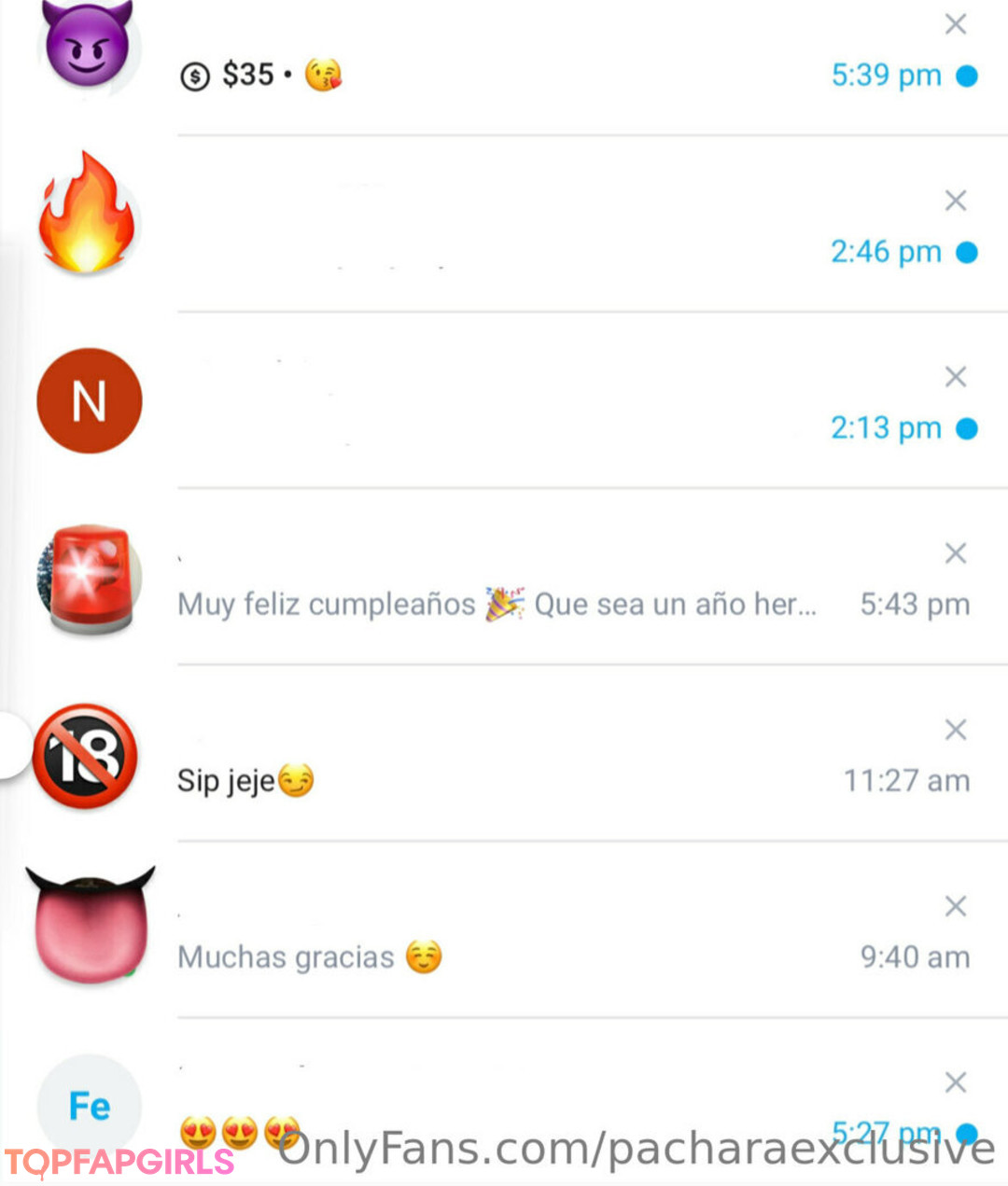Remove the 'Sip jeje' conversation with X

click(x=955, y=730)
